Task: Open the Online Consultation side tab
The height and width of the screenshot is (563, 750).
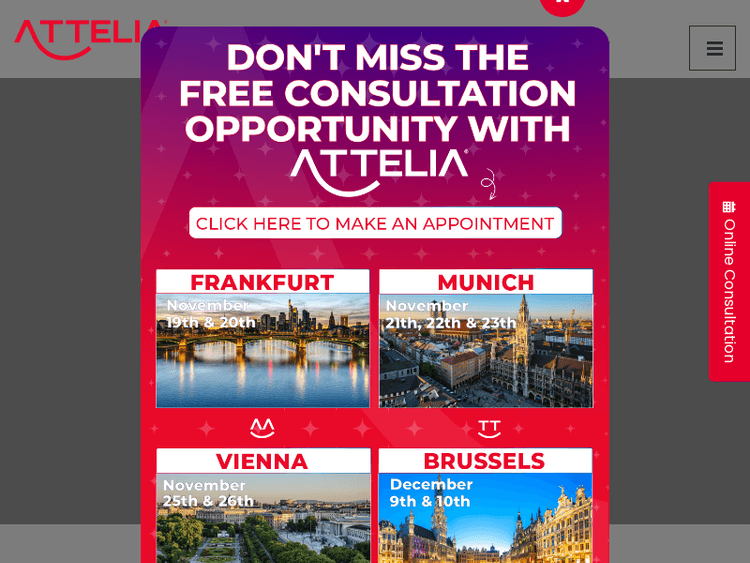Action: coord(729,281)
